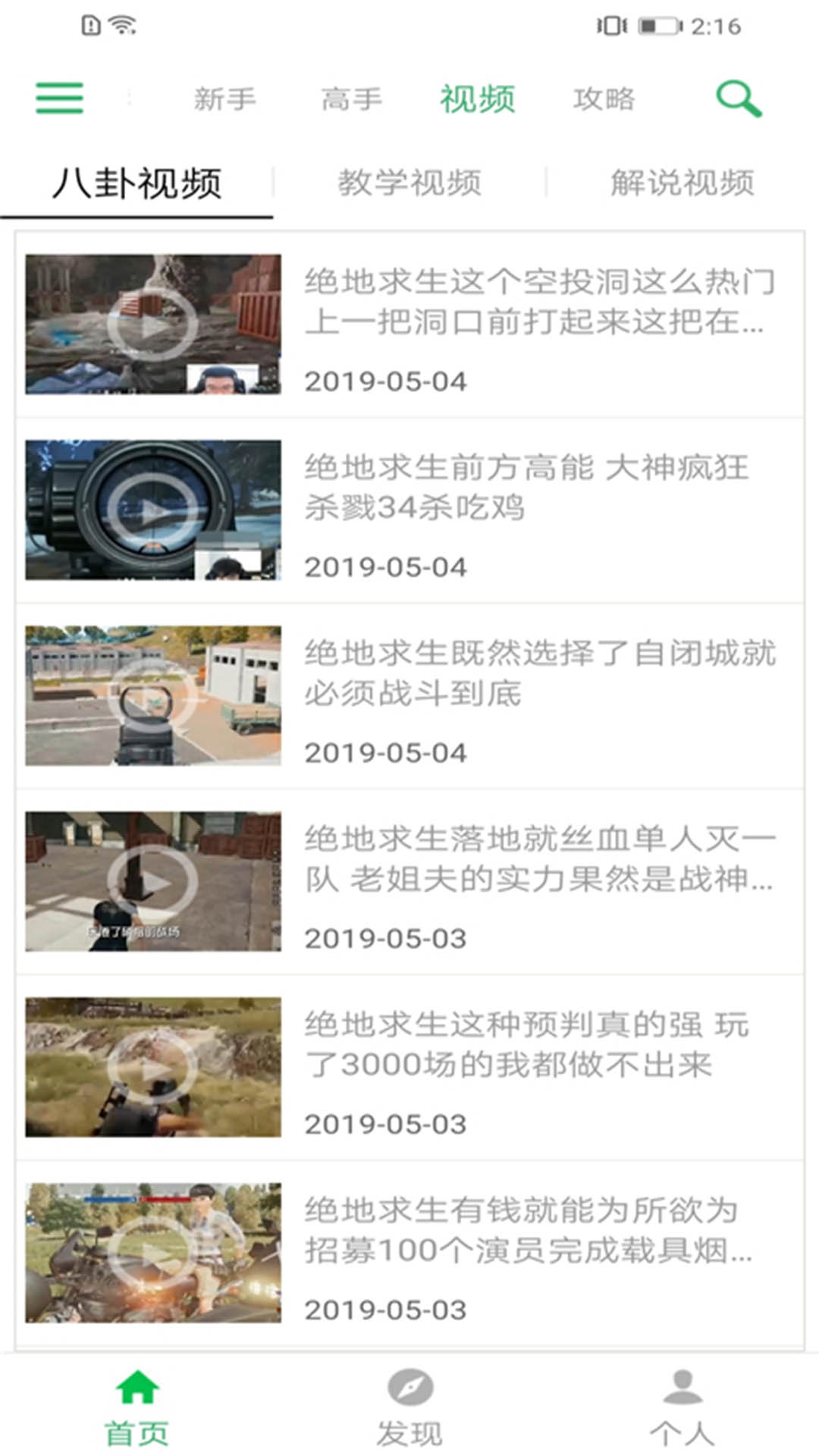This screenshot has width=819, height=1456.
Task: Watch the 自闭城就必须战斗到底 video
Action: 409,696
